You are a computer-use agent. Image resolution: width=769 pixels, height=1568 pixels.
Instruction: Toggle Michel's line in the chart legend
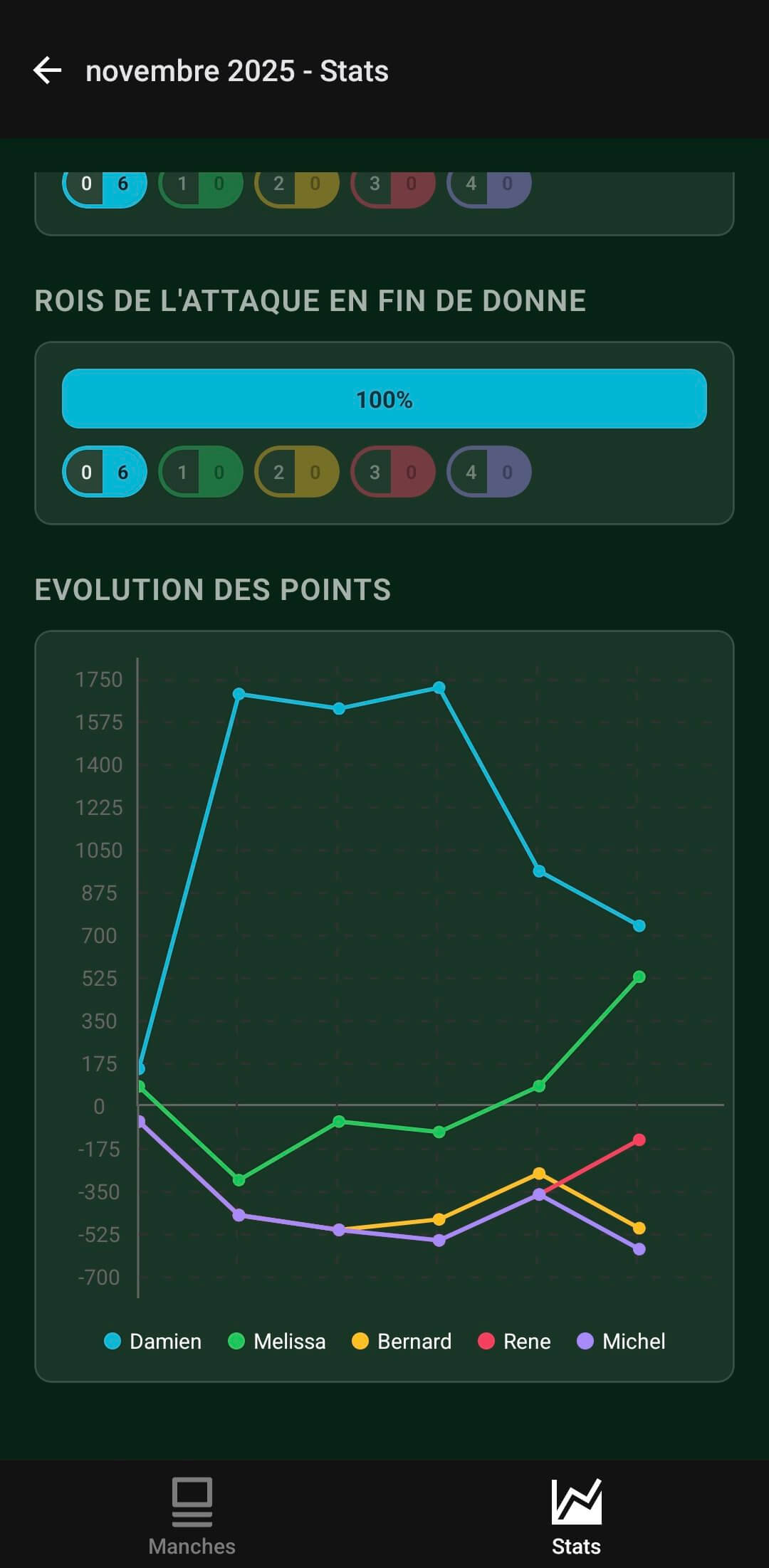[622, 1341]
